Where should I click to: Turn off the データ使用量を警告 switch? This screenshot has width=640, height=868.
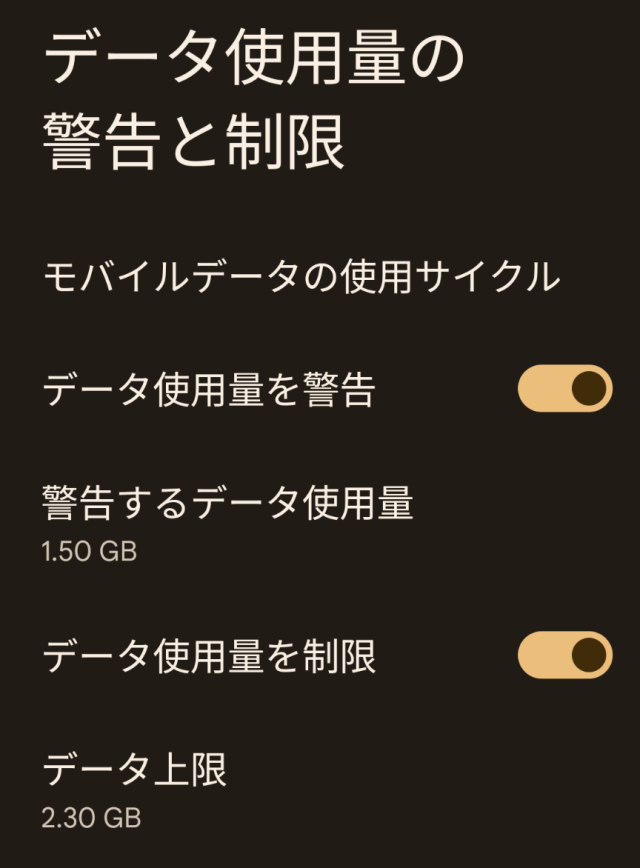pos(564,388)
